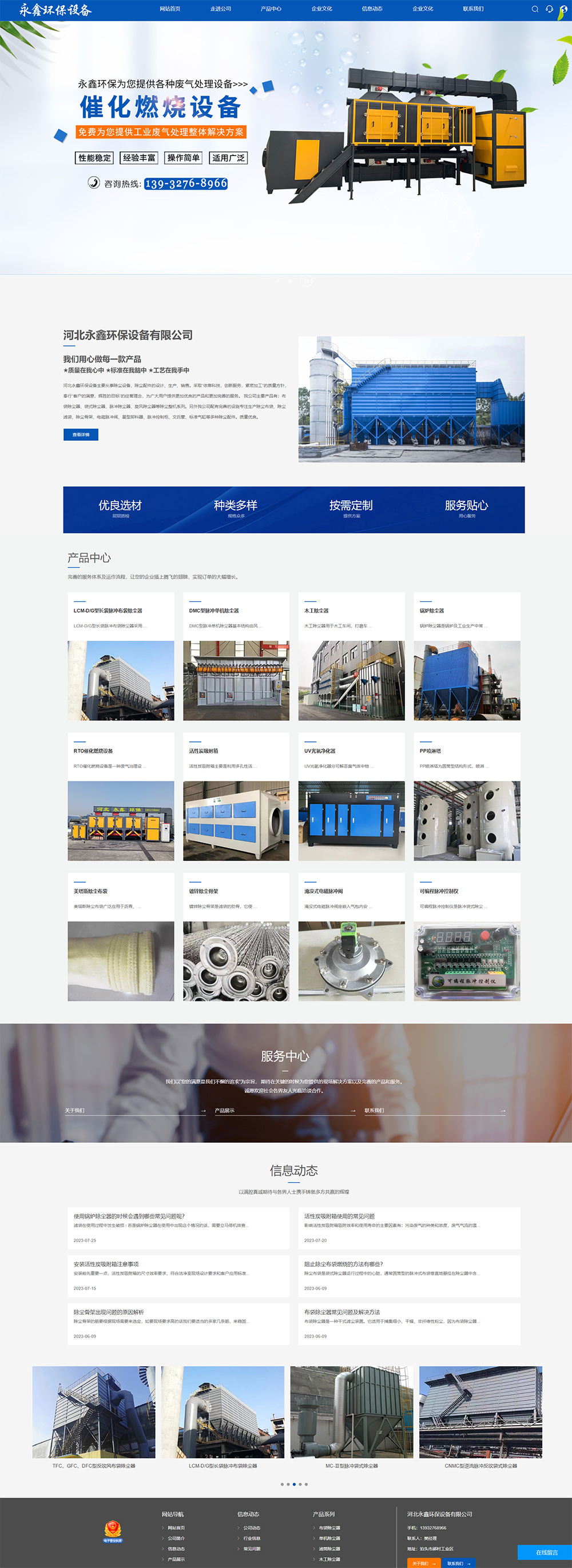The height and width of the screenshot is (1568, 572).
Task: Open 走进公司 in top navigation
Action: 221,9
